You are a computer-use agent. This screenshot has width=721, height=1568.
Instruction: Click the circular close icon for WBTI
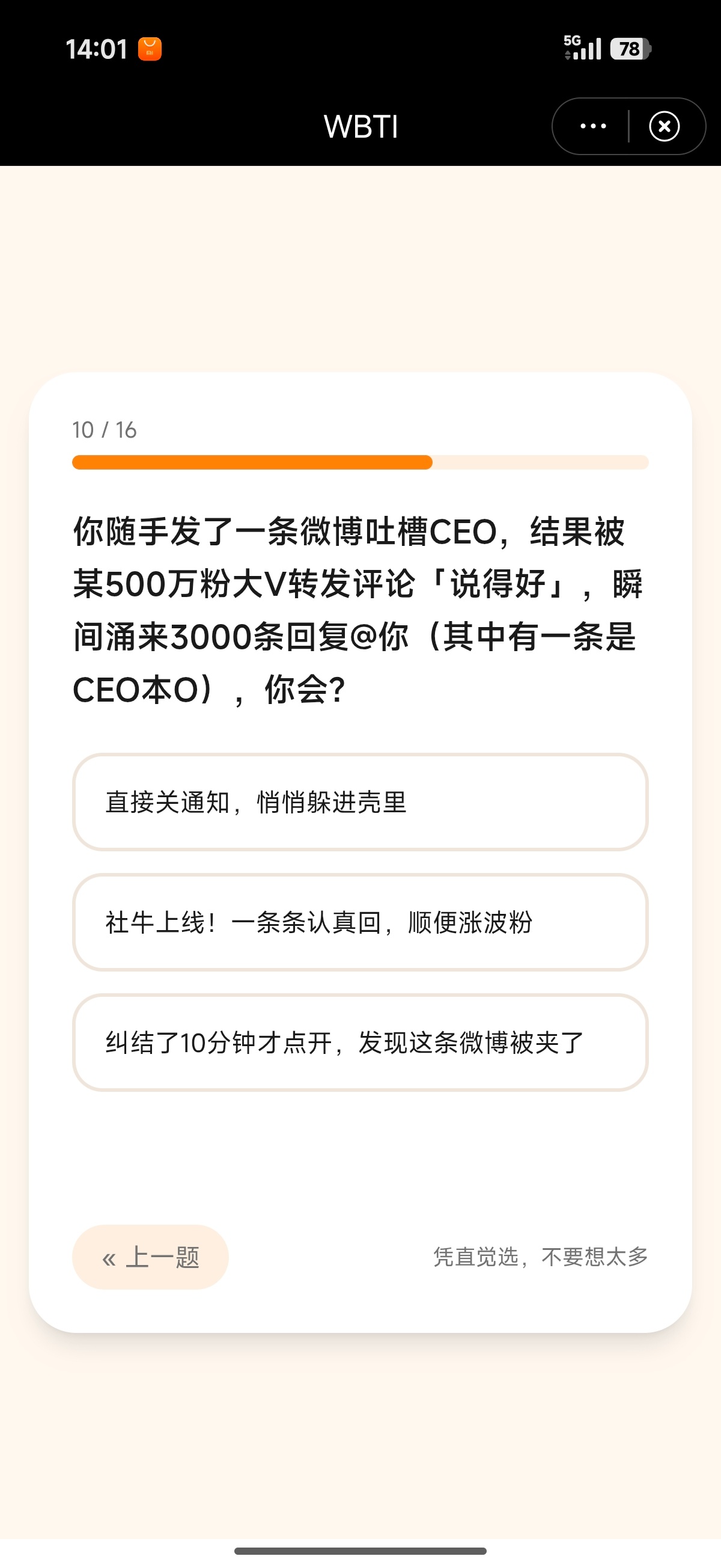(665, 126)
